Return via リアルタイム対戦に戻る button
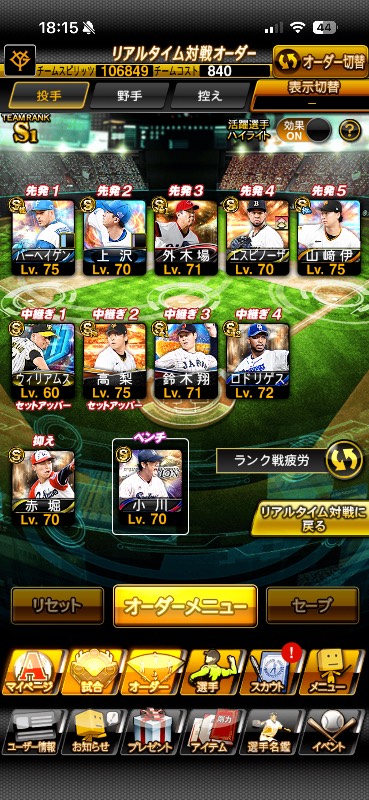The image size is (369, 800). (x=310, y=517)
